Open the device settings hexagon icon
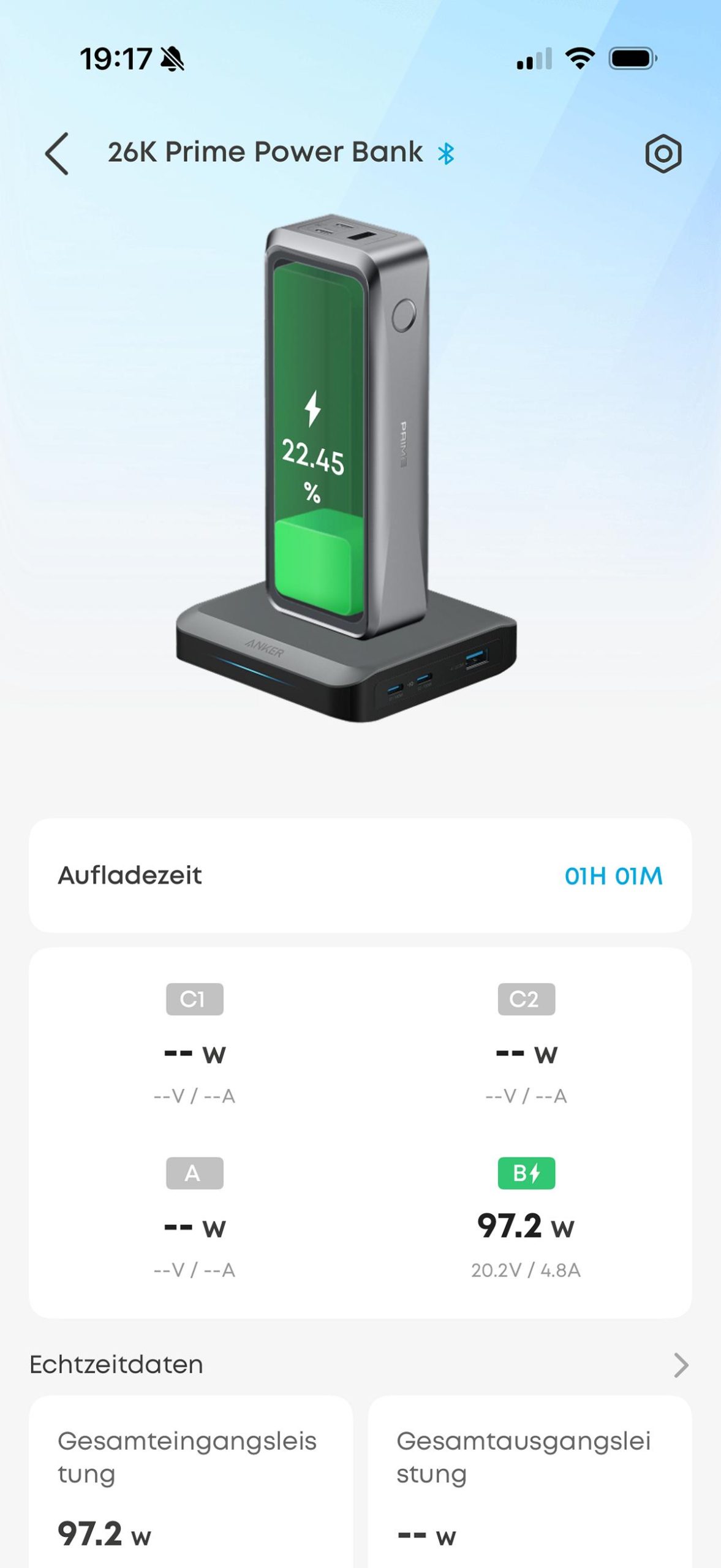Viewport: 721px width, 1568px height. pyautogui.click(x=663, y=154)
